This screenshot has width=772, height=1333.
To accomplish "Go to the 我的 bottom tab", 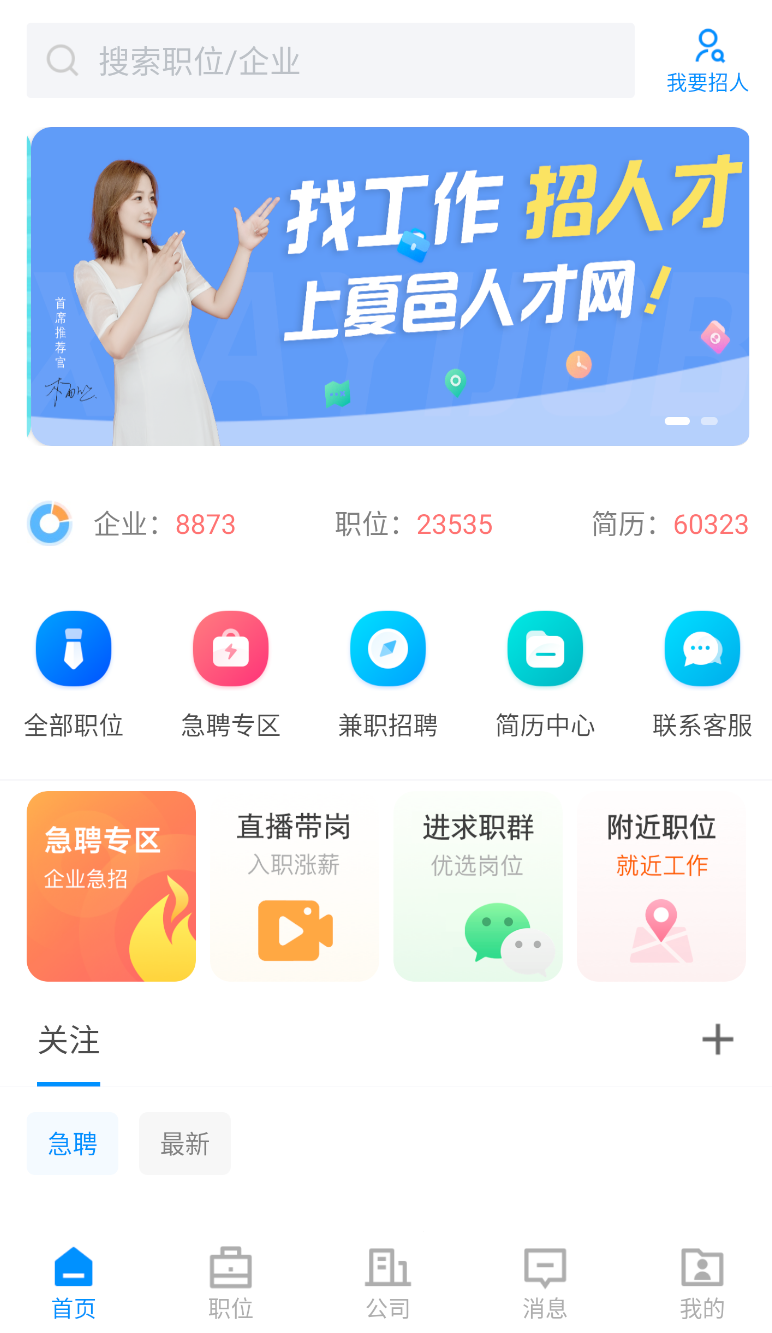I will tap(702, 1283).
